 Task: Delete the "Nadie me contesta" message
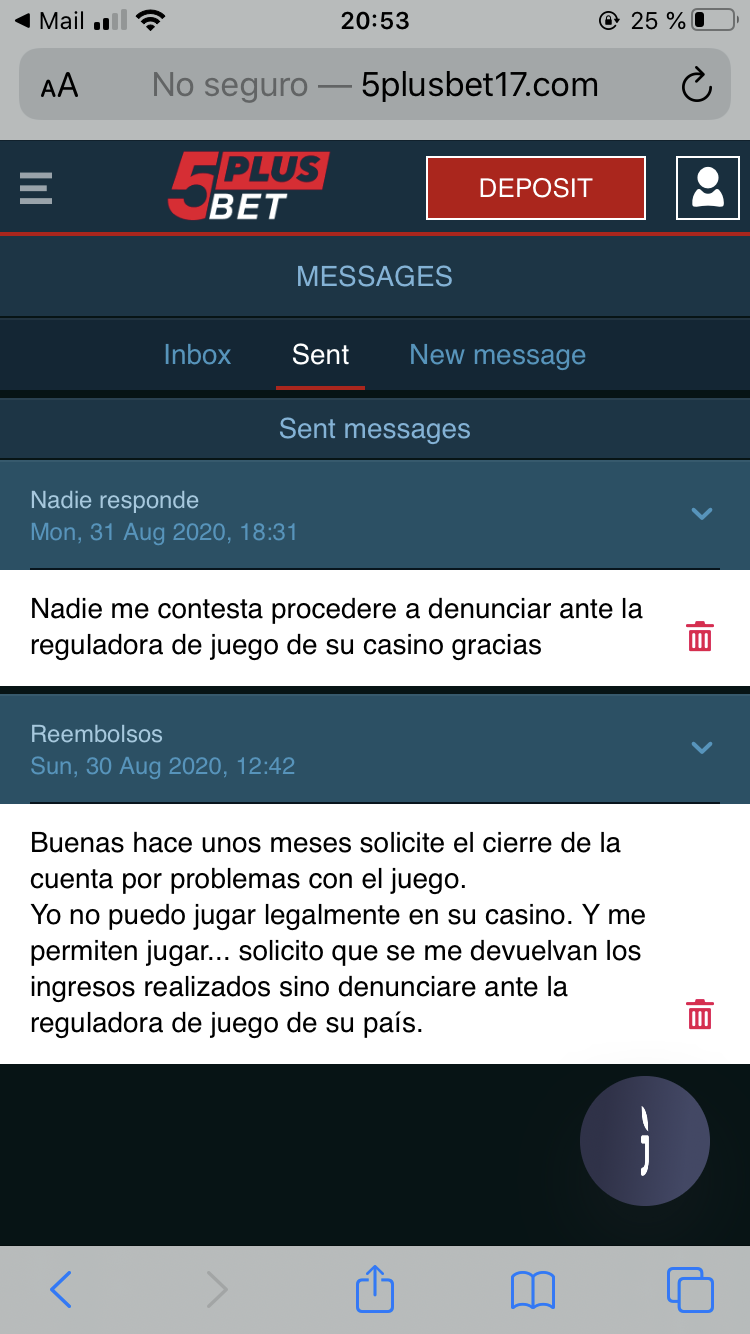[700, 636]
